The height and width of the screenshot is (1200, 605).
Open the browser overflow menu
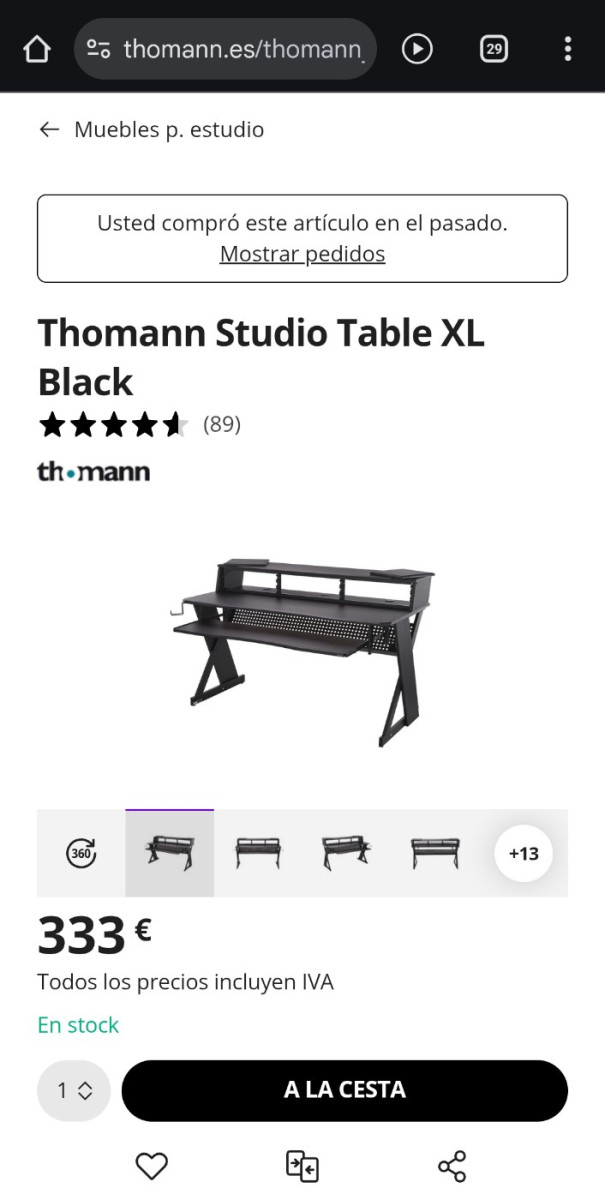(567, 49)
